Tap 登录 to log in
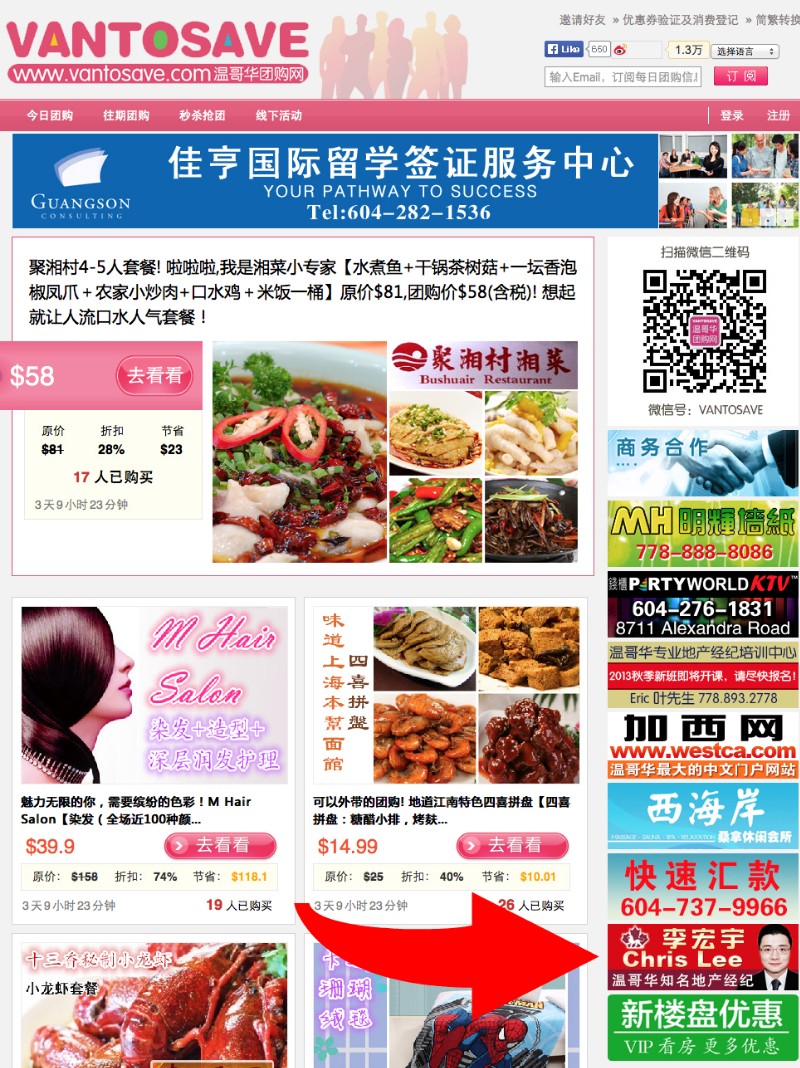Viewport: 800px width, 1068px height. pyautogui.click(x=732, y=115)
